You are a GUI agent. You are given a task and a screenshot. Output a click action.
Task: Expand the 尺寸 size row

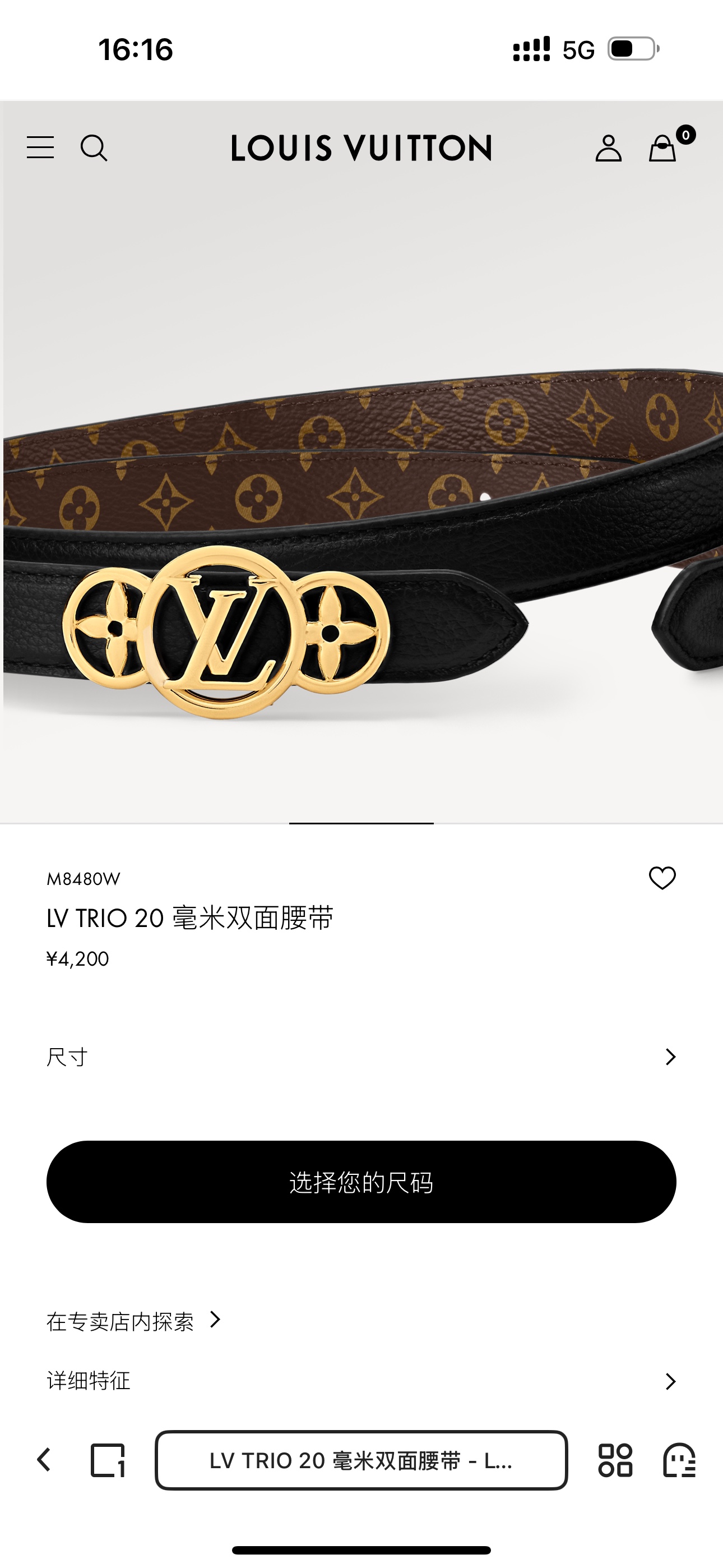tap(361, 1057)
